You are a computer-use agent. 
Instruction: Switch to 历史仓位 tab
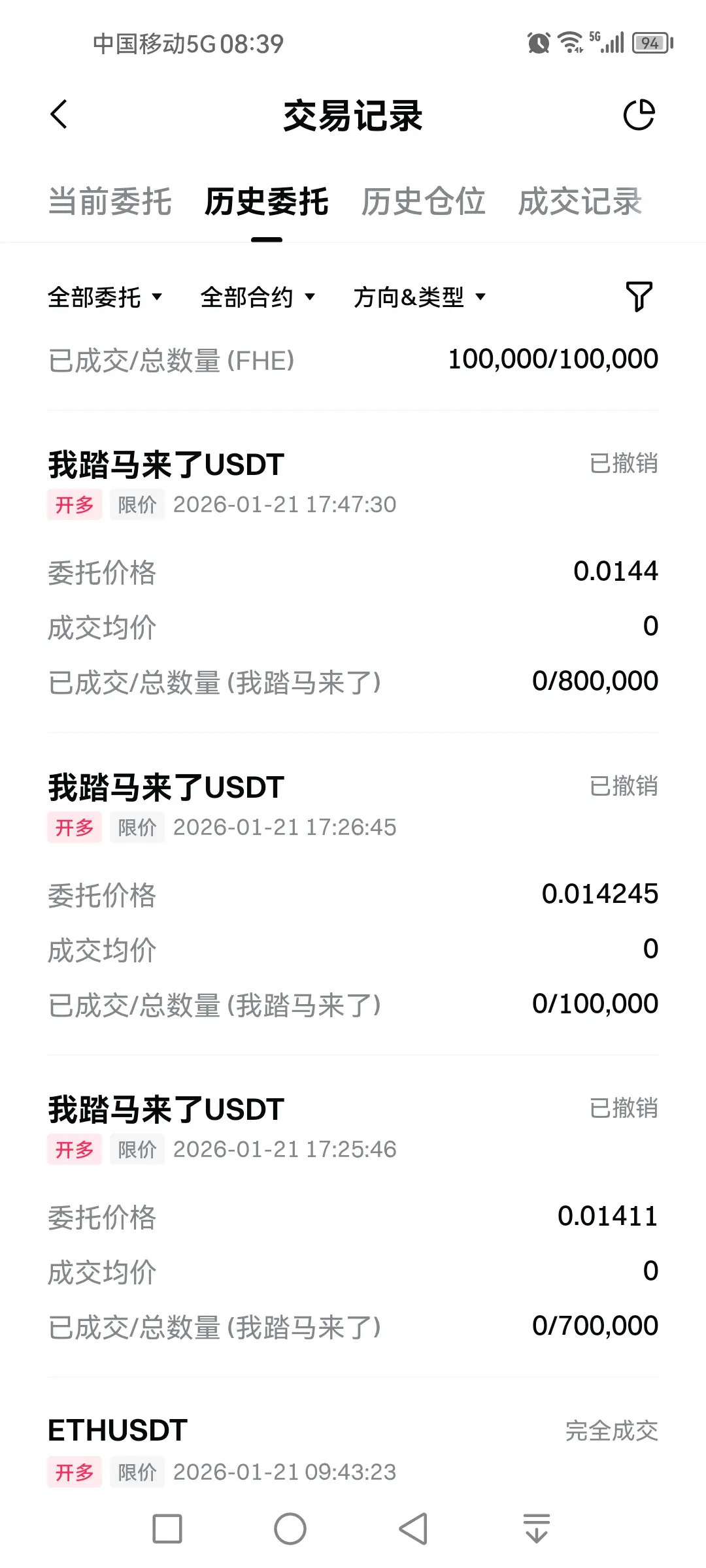[x=423, y=201]
